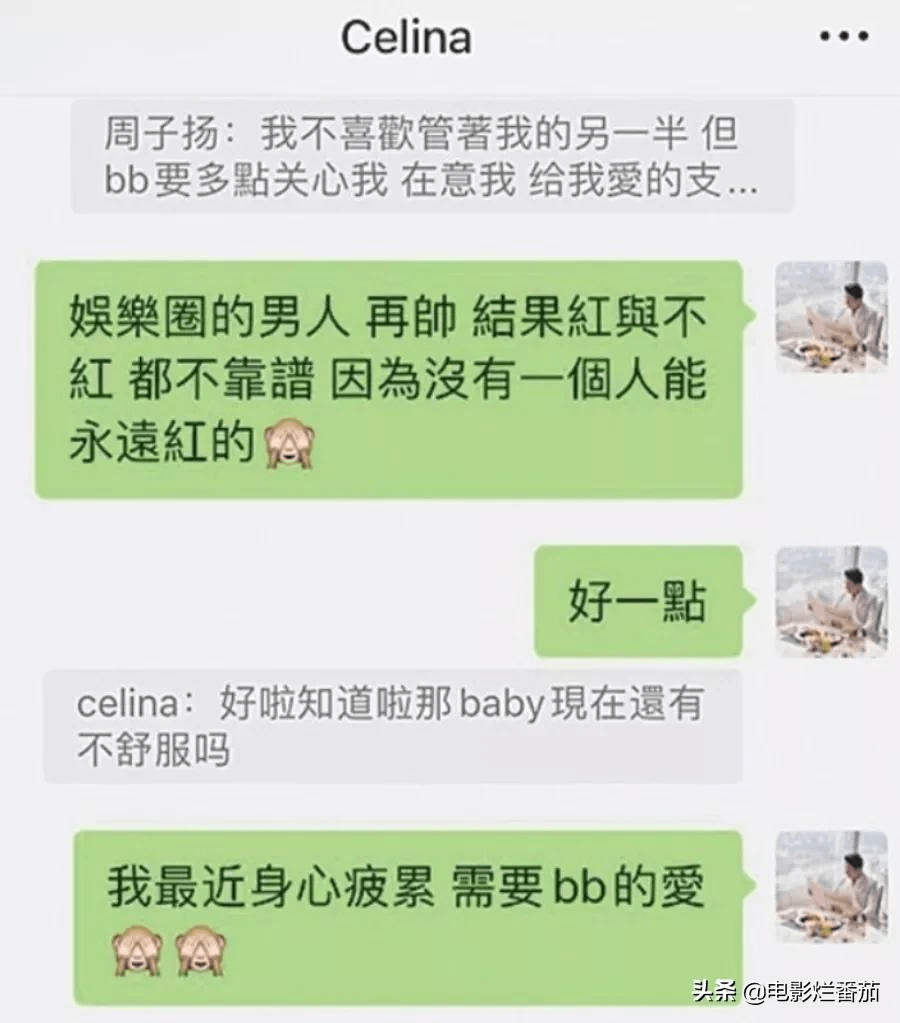Open avatar beside the 娛樂圈的男人 message
Viewport: 900px width, 1023px height.
[x=831, y=317]
